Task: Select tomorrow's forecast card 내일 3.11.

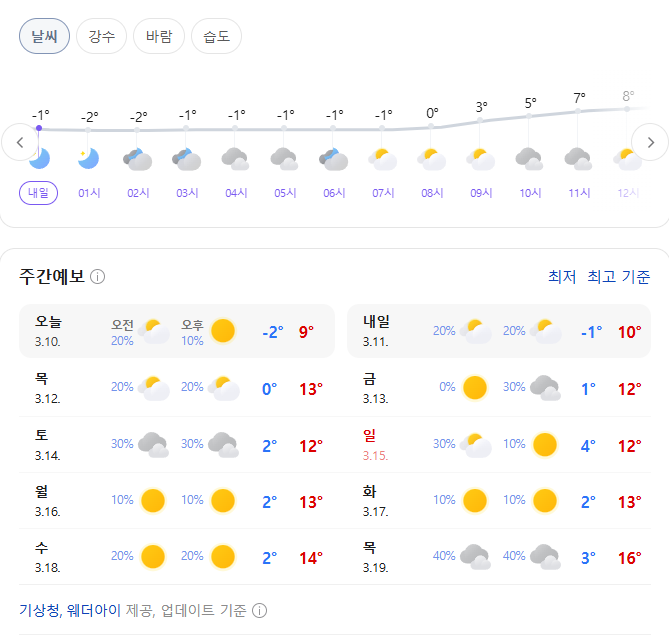Action: click(499, 331)
